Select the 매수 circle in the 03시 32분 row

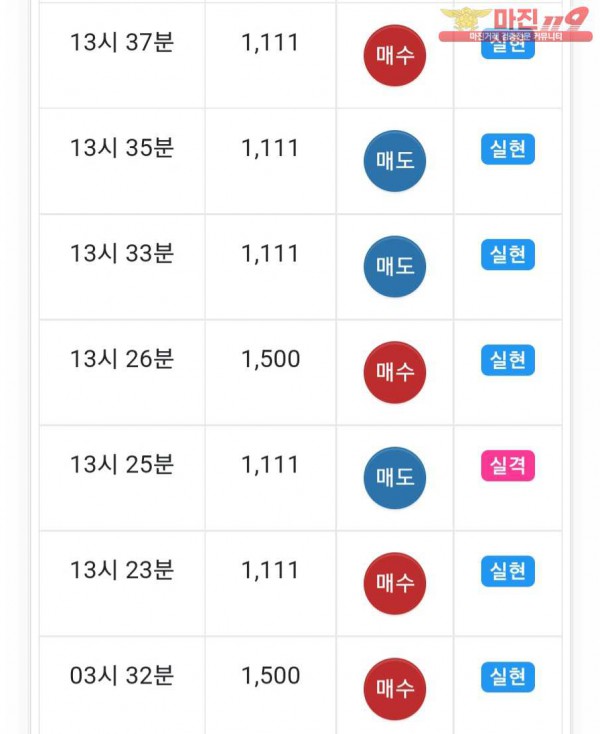click(x=395, y=689)
